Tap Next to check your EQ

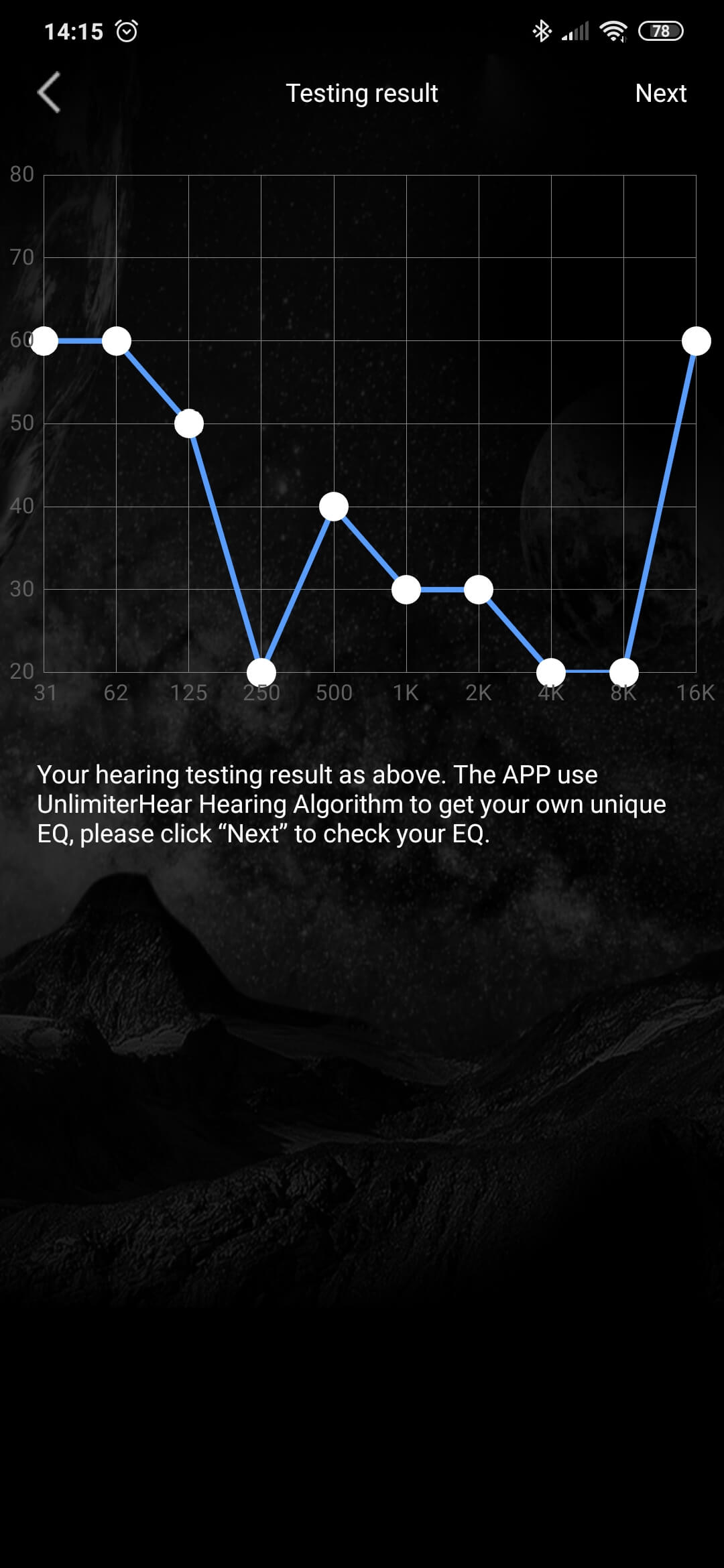point(660,93)
